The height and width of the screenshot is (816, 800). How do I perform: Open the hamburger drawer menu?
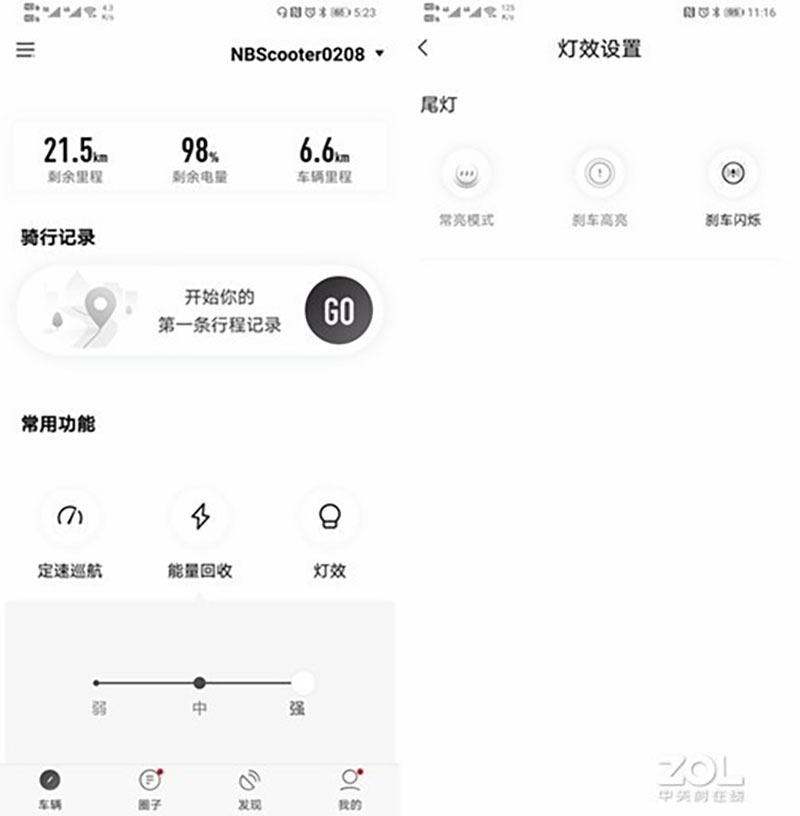tap(25, 50)
